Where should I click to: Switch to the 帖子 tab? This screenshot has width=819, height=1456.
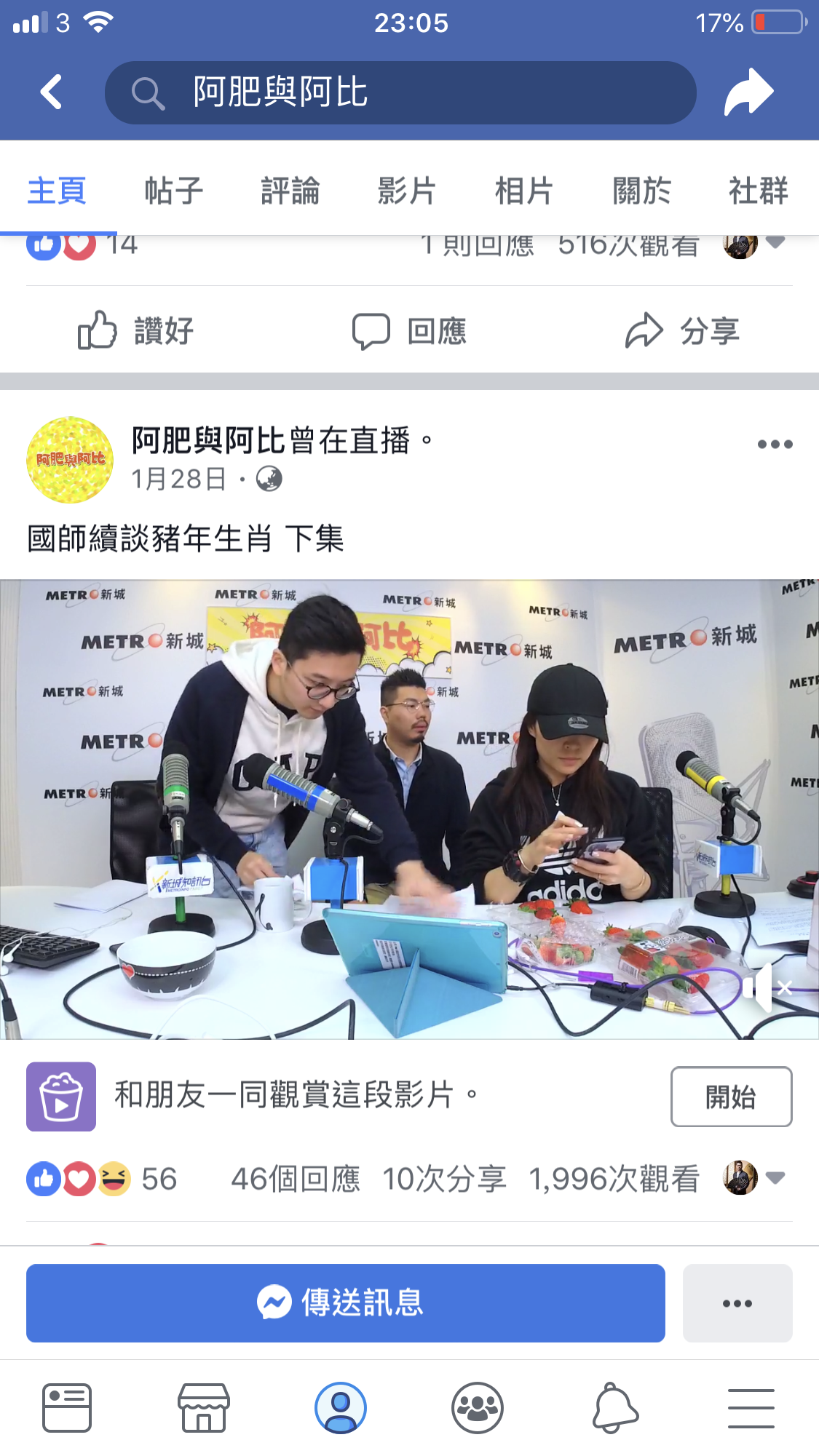pyautogui.click(x=173, y=191)
